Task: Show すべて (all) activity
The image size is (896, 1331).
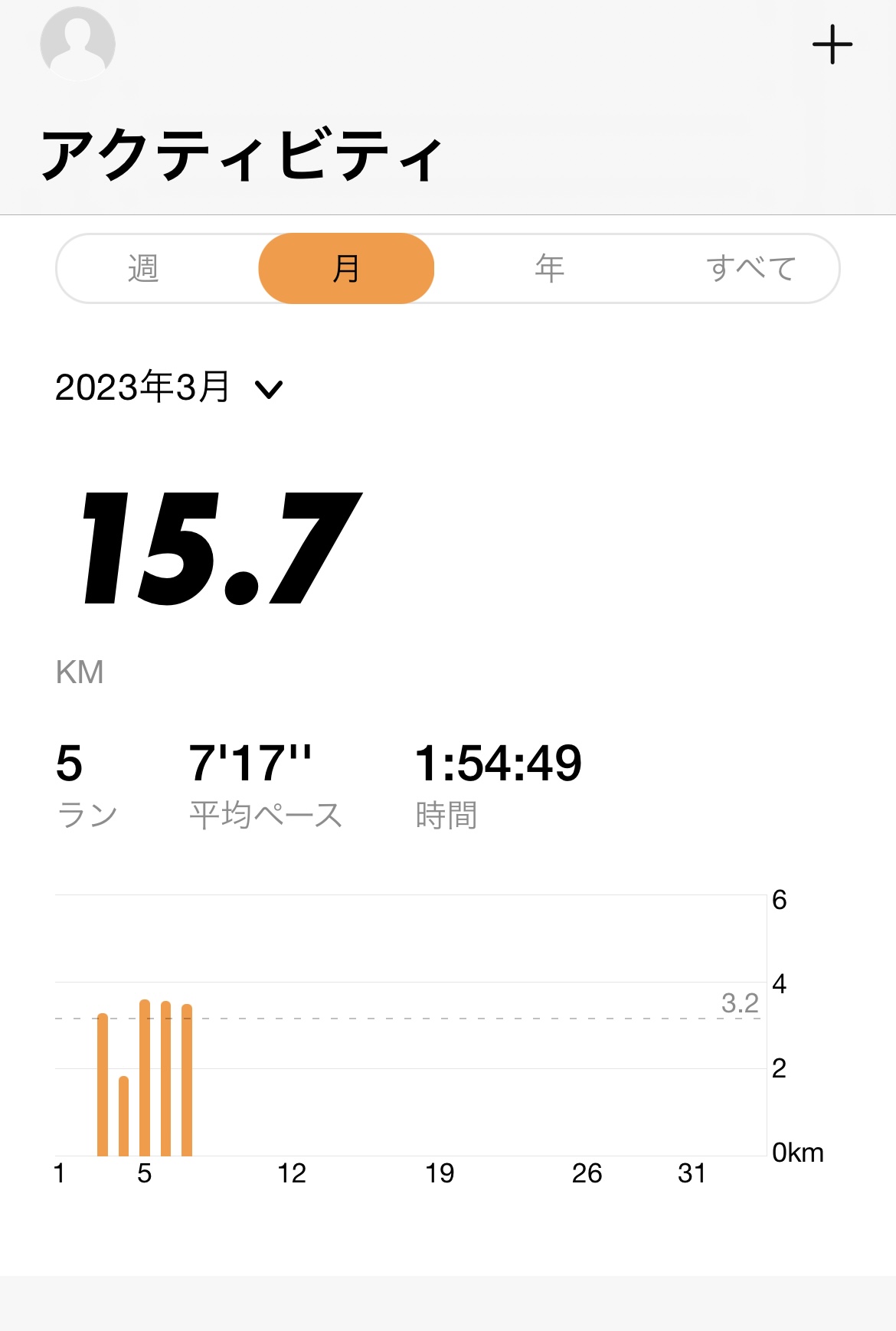Action: [x=750, y=269]
